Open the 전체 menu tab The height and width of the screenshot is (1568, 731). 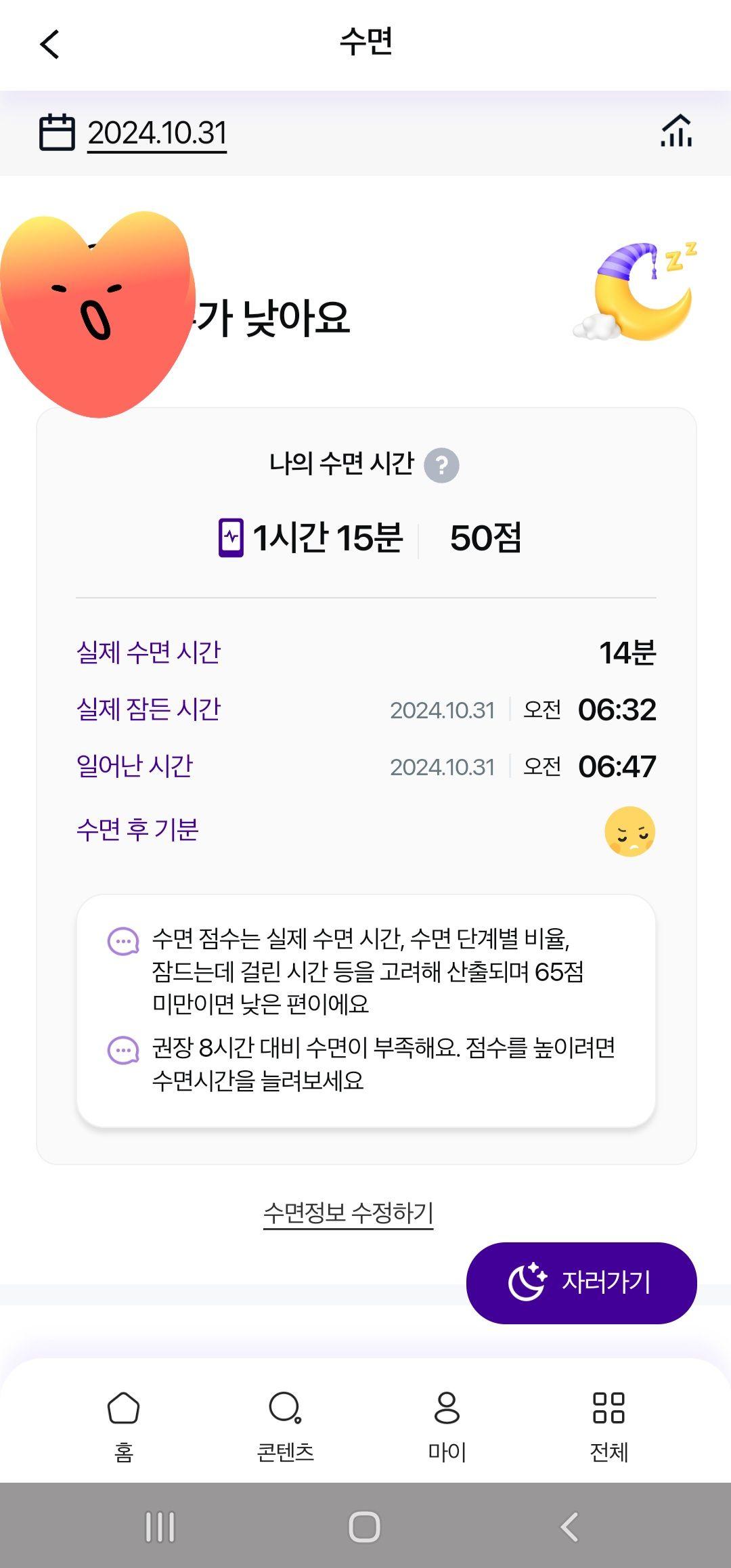pos(608,1422)
